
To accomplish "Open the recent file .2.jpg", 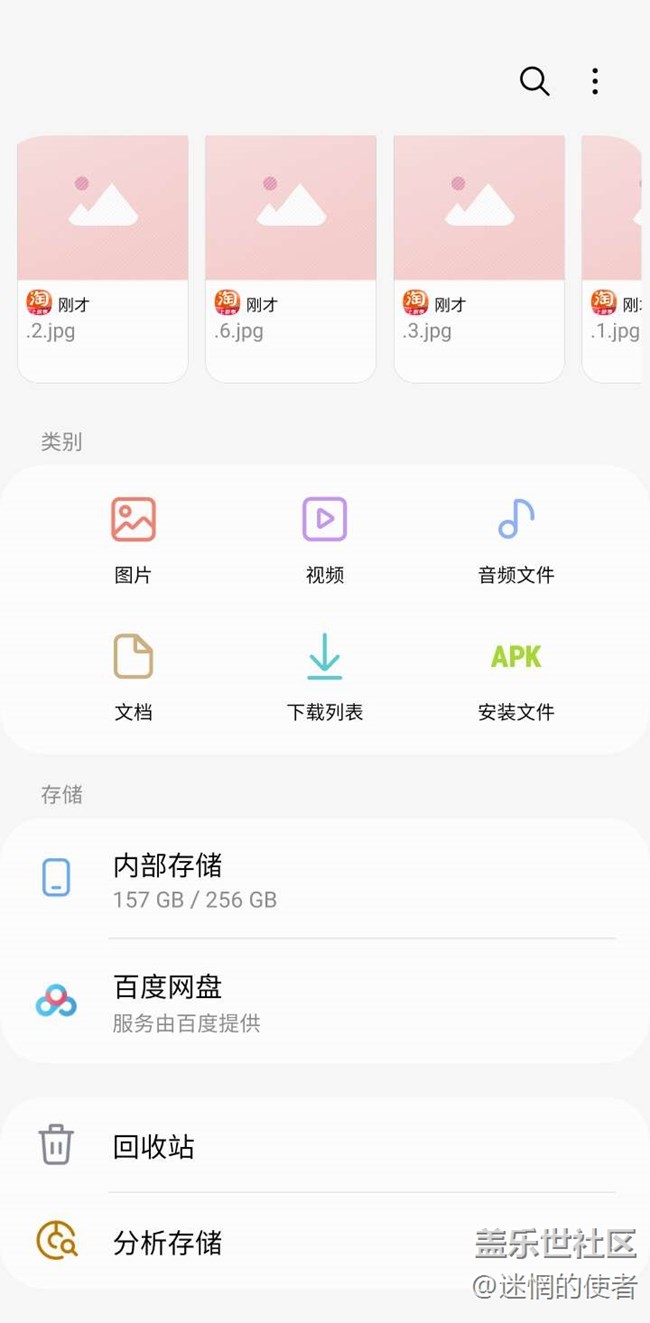I will (103, 258).
